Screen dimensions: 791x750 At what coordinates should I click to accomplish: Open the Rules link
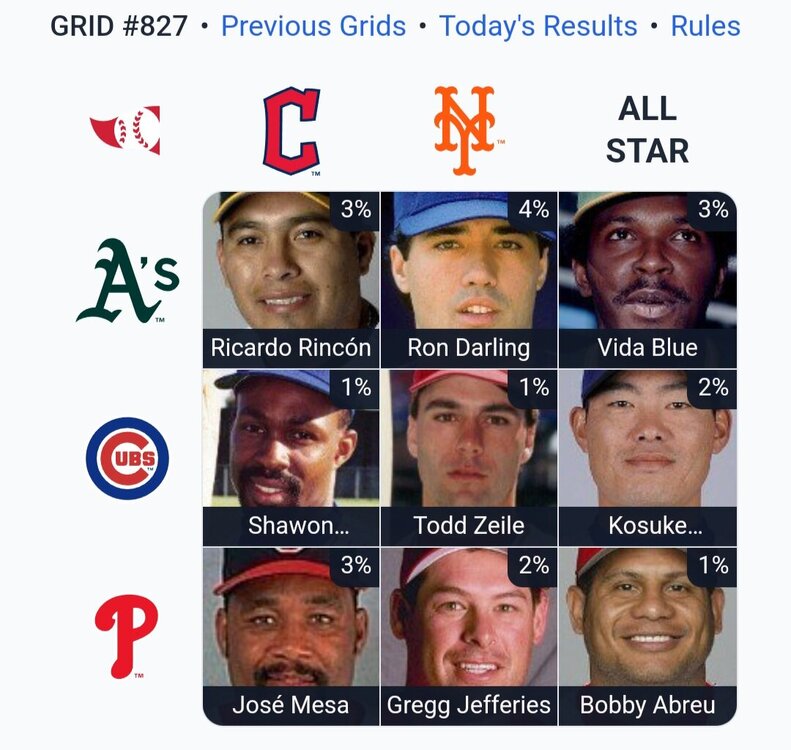point(705,25)
